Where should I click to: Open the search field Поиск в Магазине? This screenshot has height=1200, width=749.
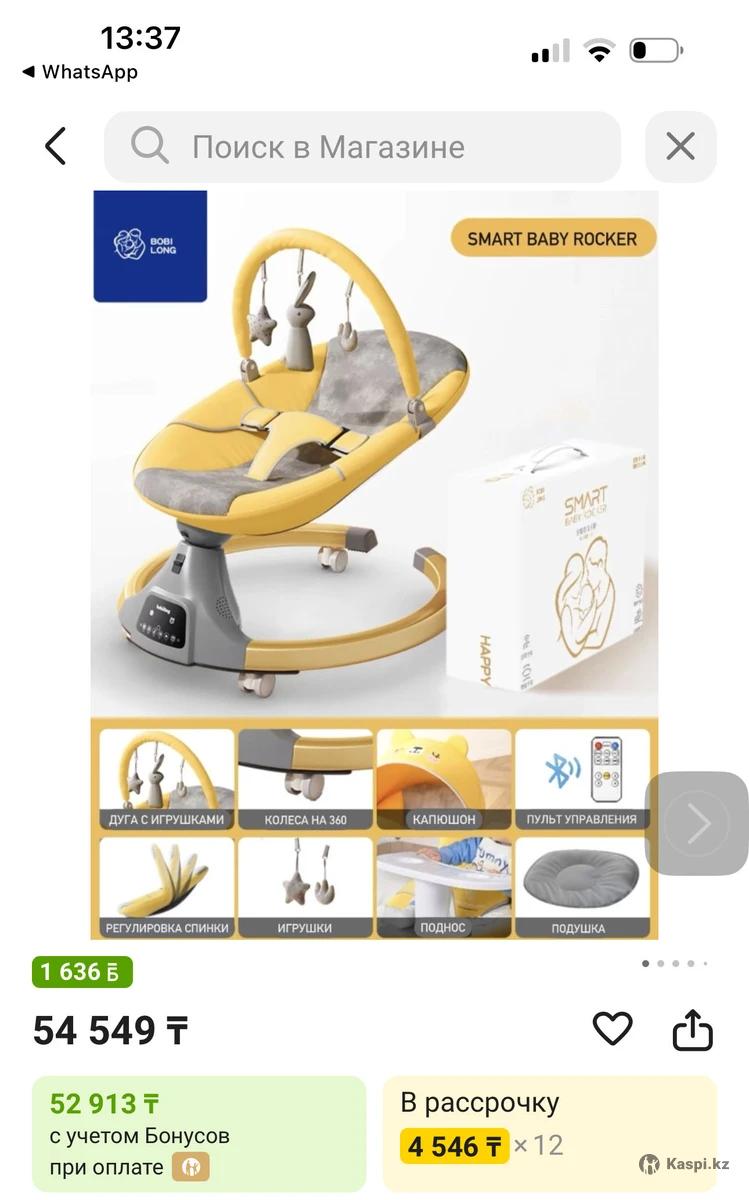pos(362,147)
